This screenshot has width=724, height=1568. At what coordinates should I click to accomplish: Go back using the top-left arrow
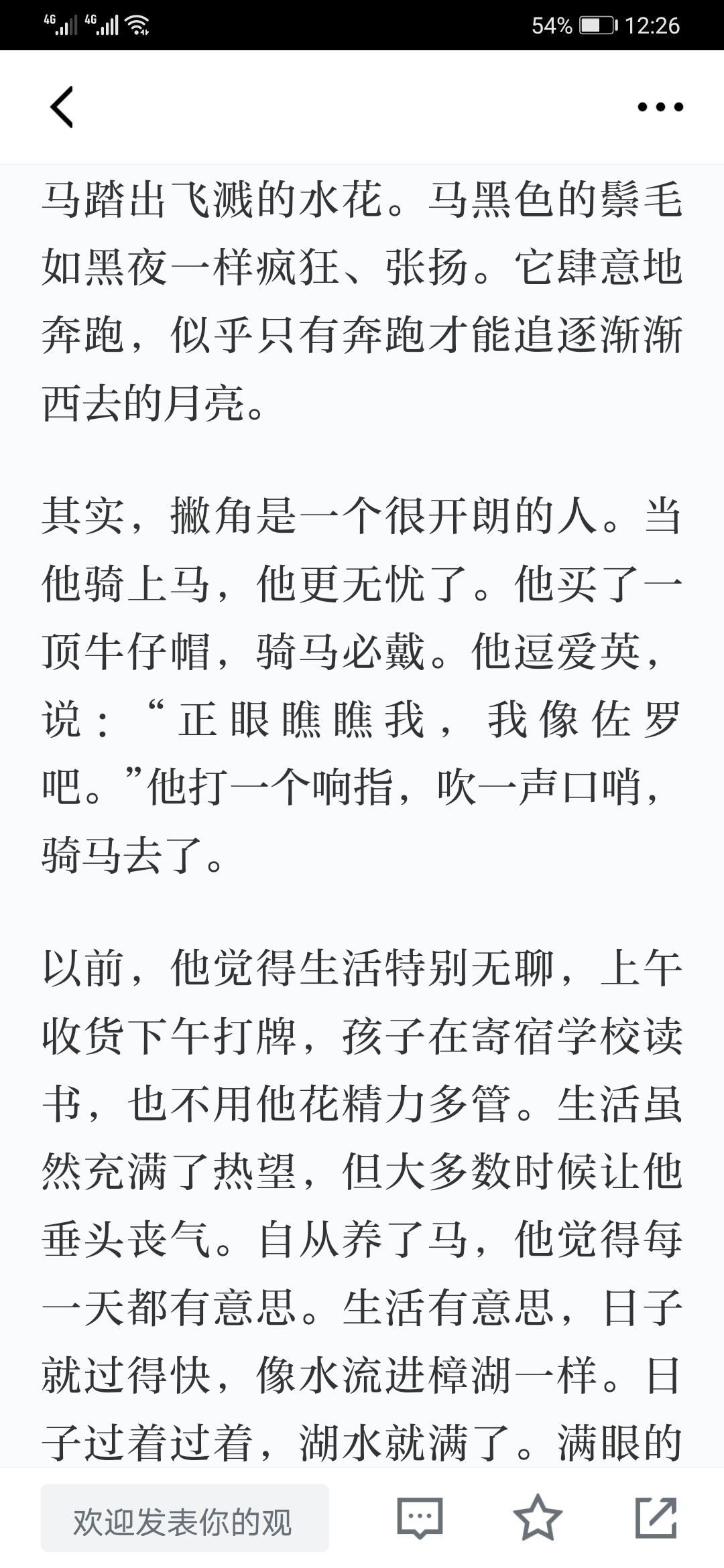(62, 107)
